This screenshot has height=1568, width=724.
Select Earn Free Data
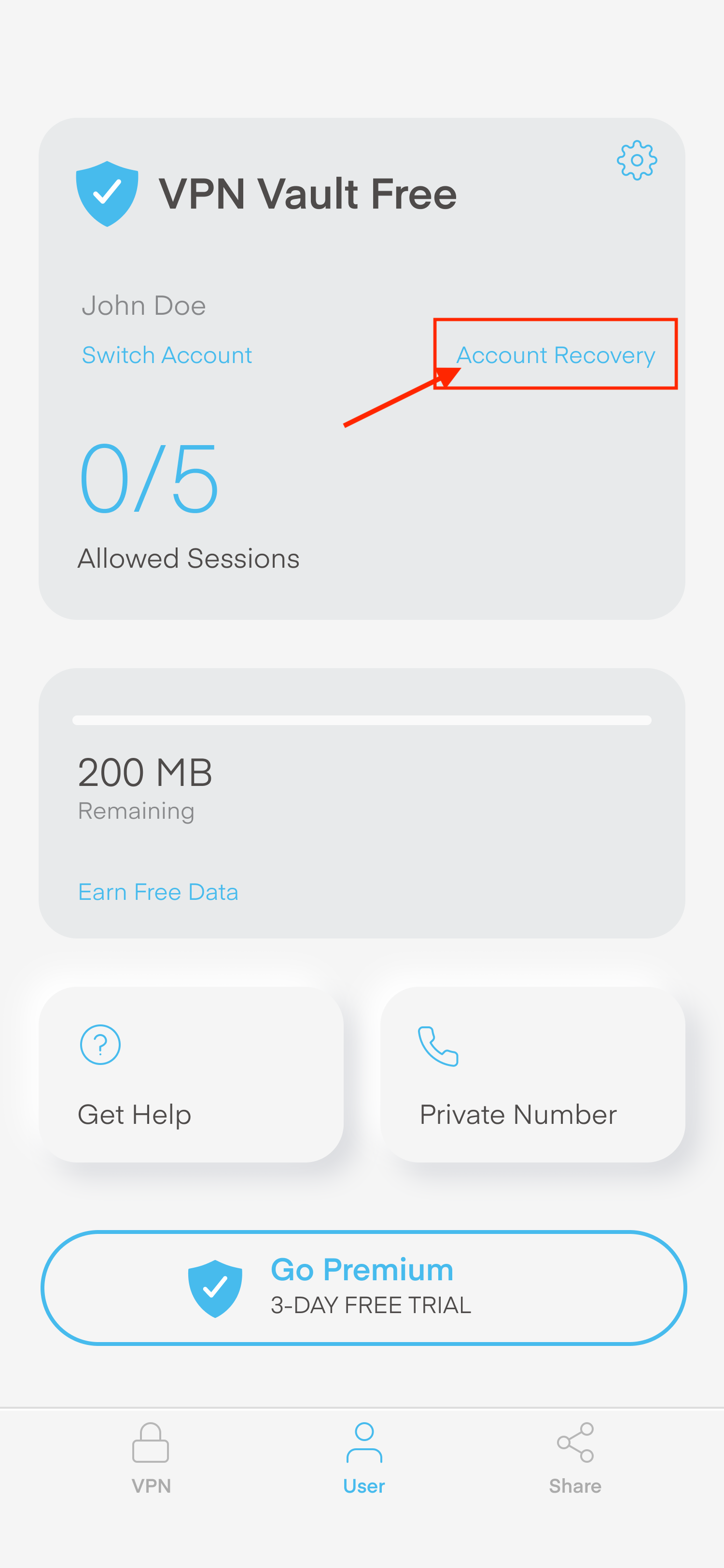(x=158, y=892)
